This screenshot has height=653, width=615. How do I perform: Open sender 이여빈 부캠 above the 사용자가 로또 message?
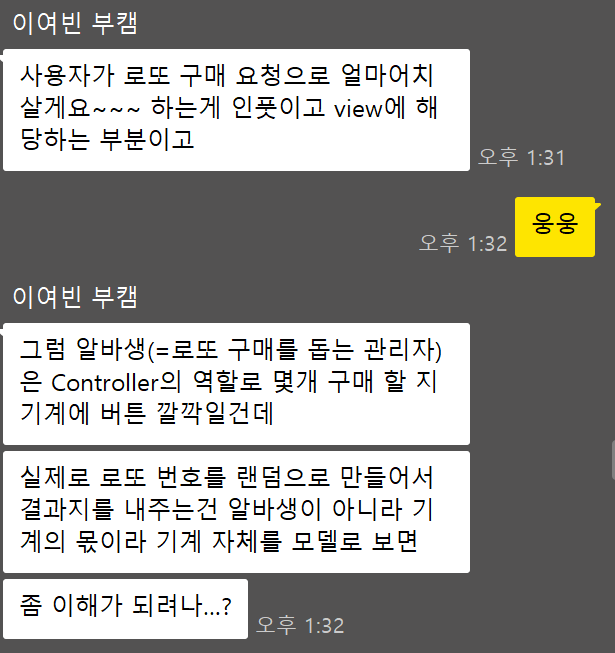click(76, 24)
